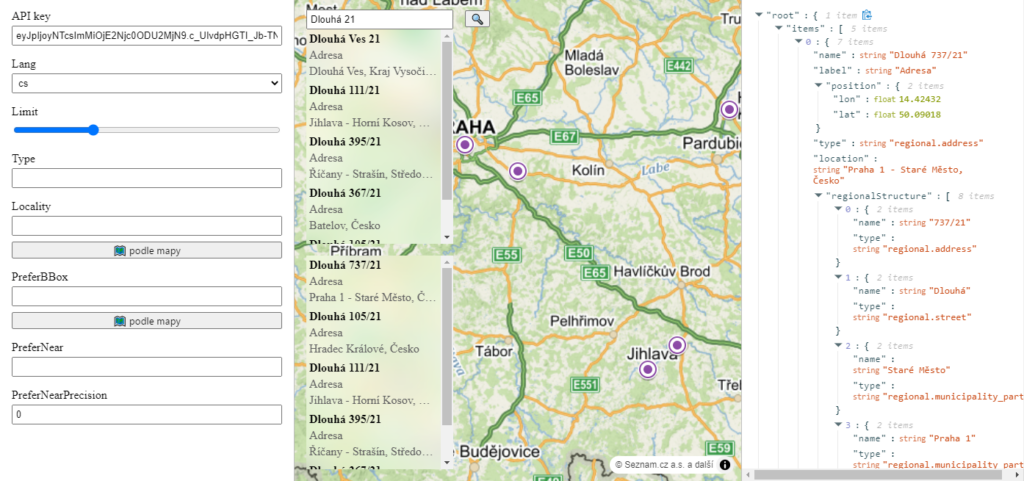Tap 'podle mapy' button under Locality

(146, 250)
